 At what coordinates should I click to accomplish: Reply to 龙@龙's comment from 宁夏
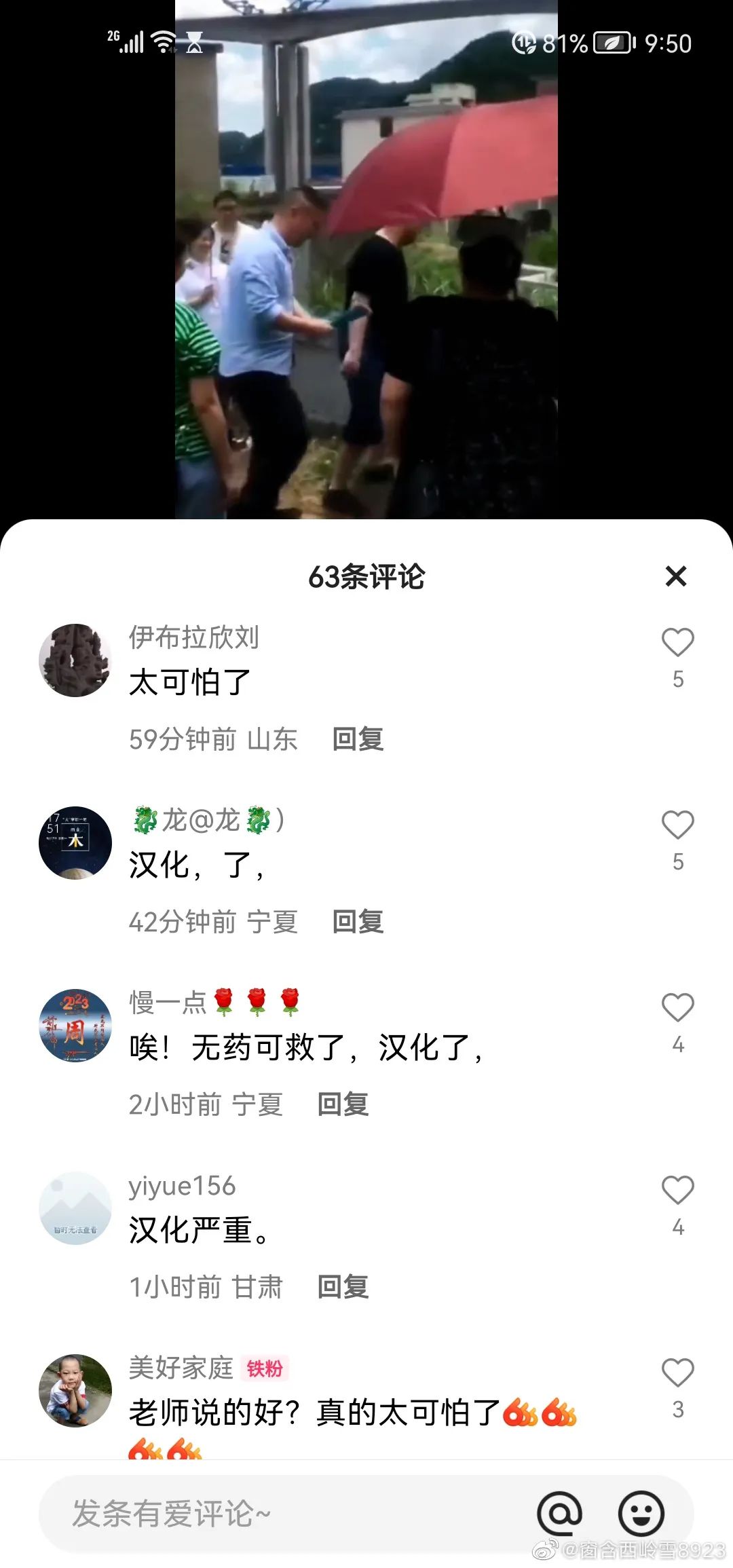358,921
